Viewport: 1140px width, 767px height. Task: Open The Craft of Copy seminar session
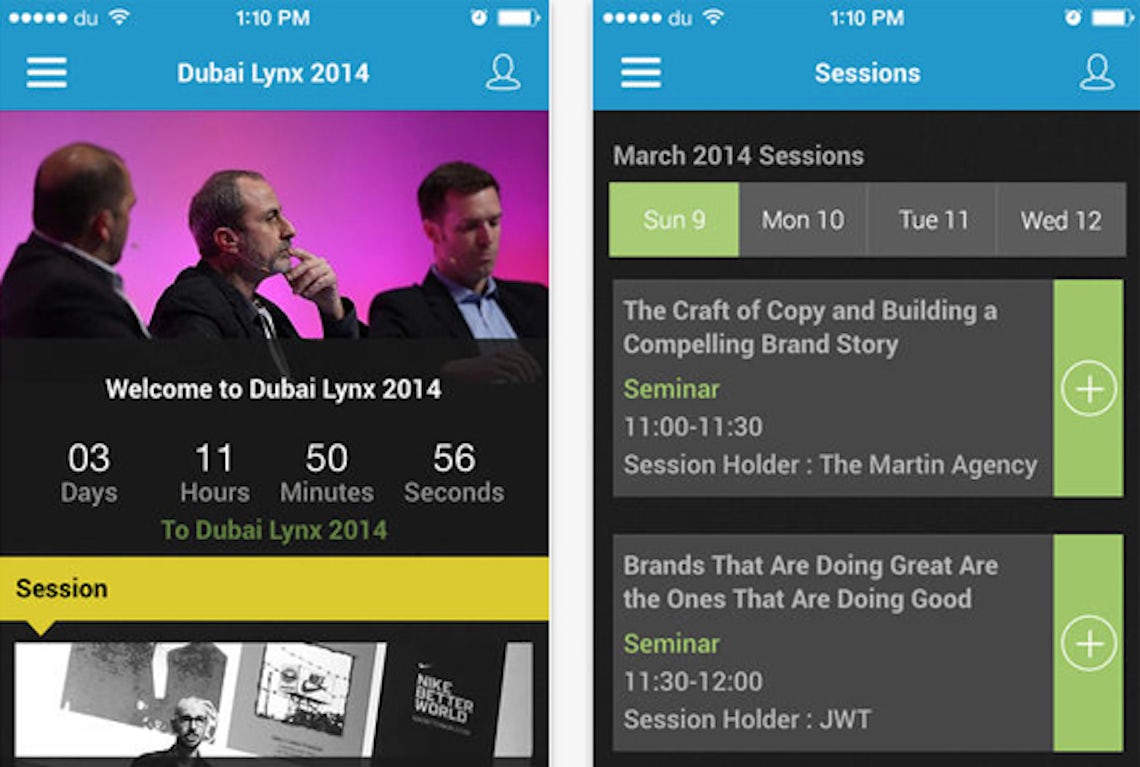coord(832,388)
